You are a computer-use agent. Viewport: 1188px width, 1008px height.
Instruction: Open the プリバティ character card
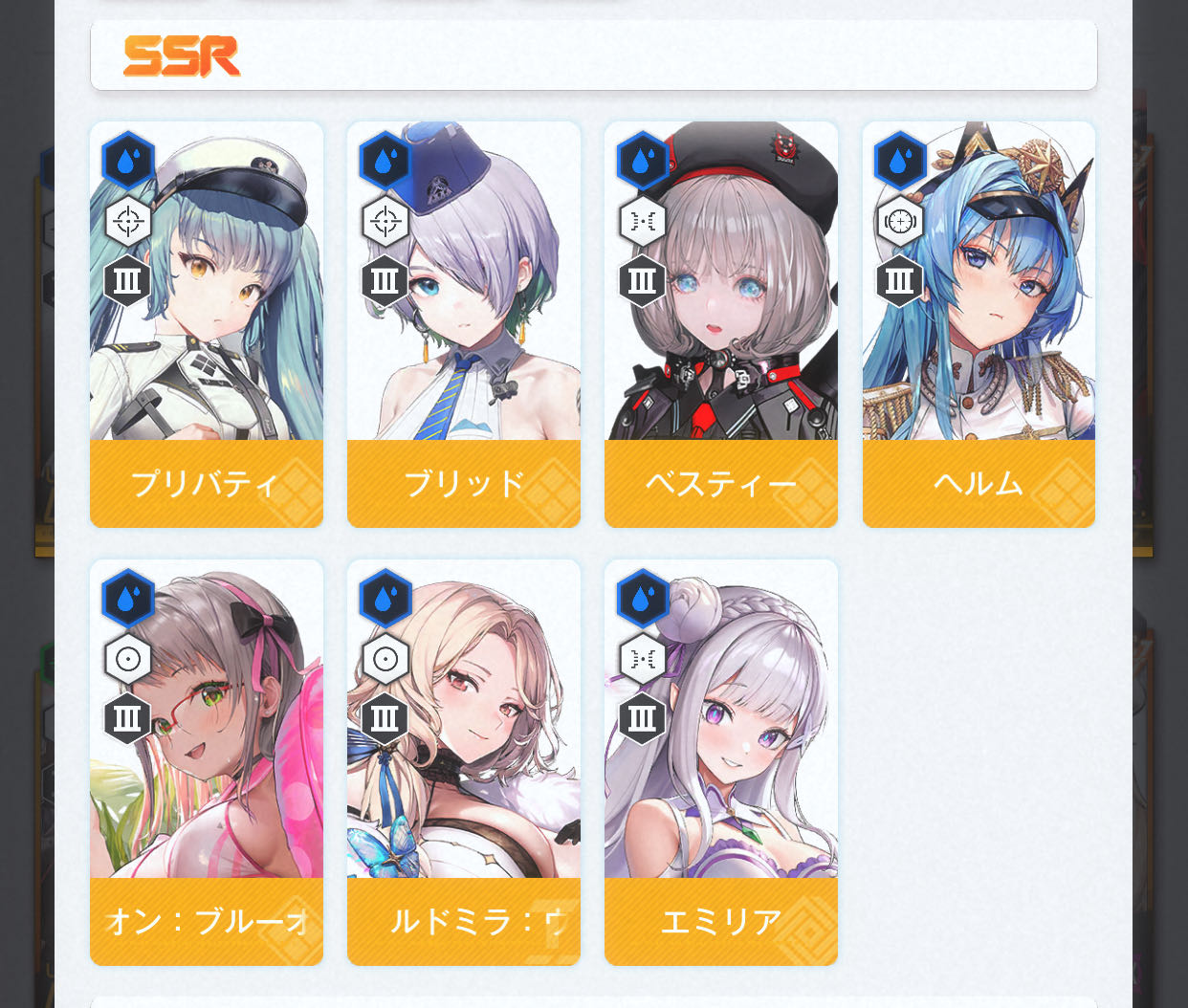coord(206,325)
